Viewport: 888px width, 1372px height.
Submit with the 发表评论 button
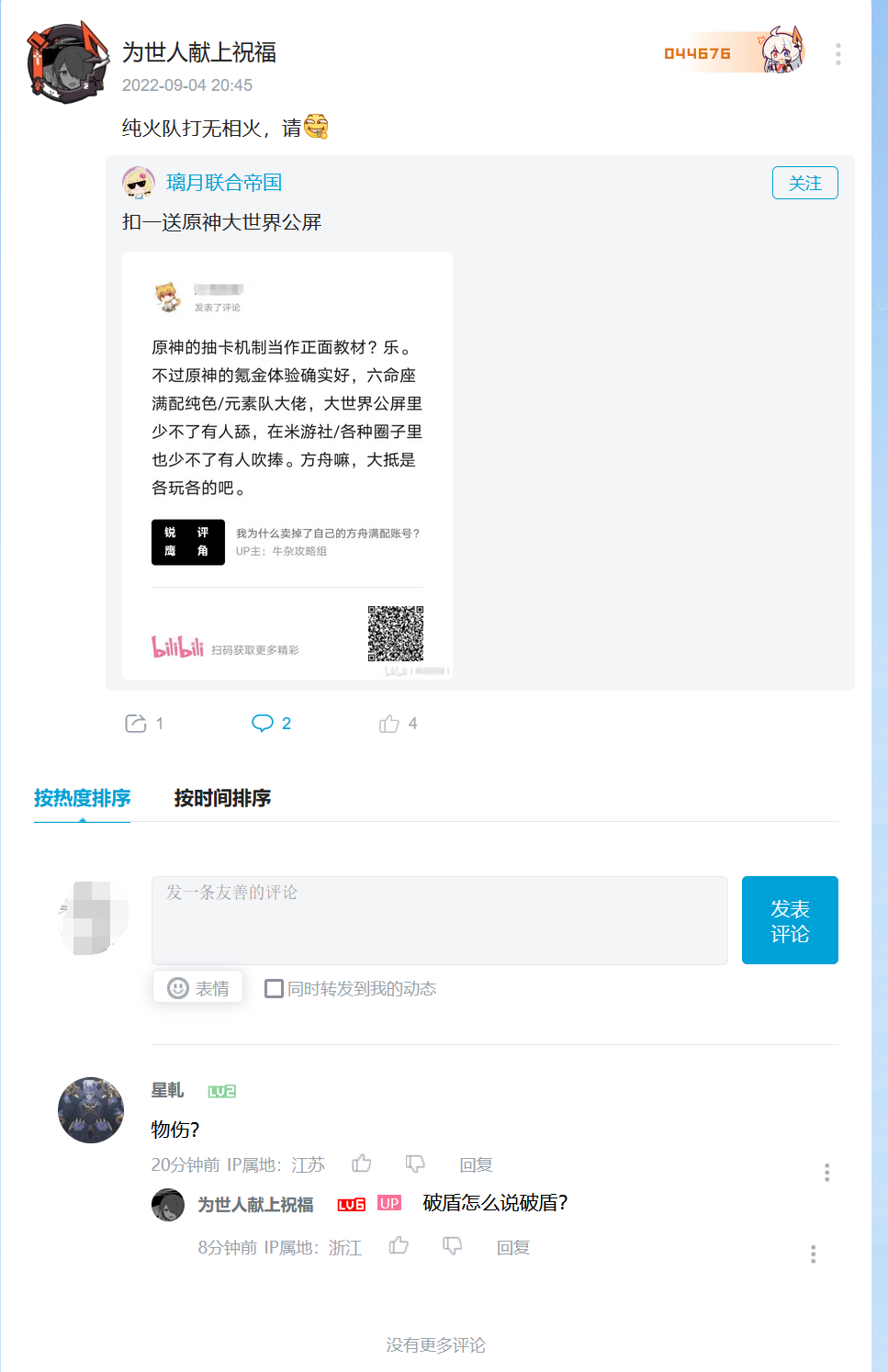click(790, 920)
